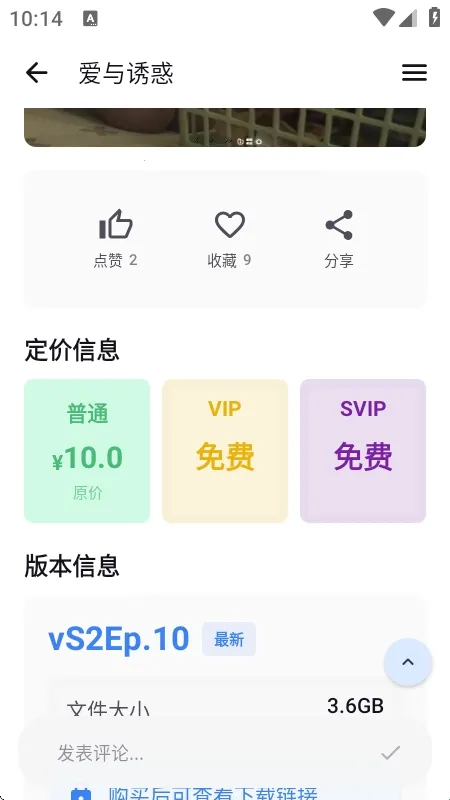Share this item via 分享
The image size is (450, 800).
point(339,238)
